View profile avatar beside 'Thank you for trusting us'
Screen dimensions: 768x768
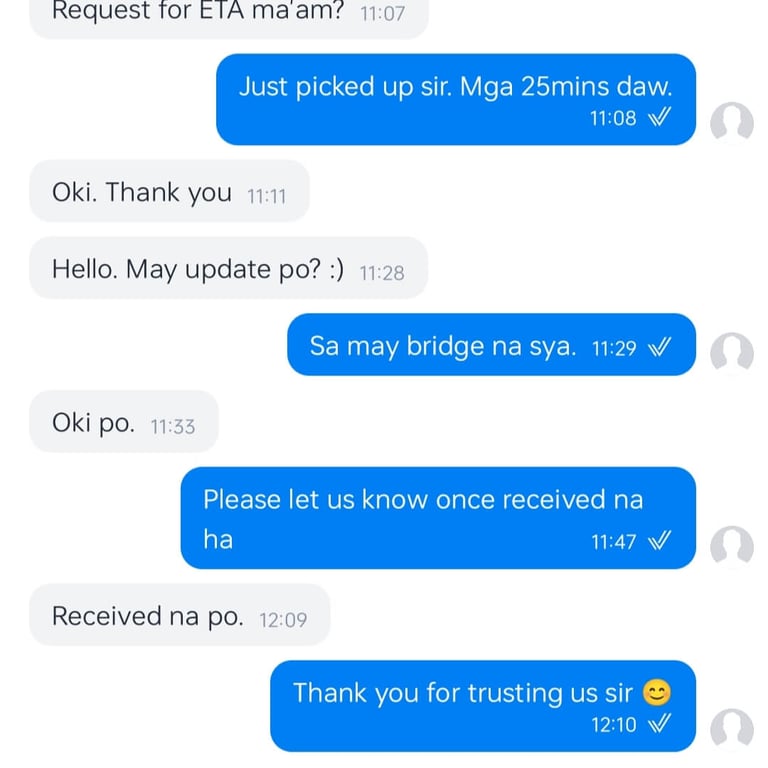coord(732,730)
